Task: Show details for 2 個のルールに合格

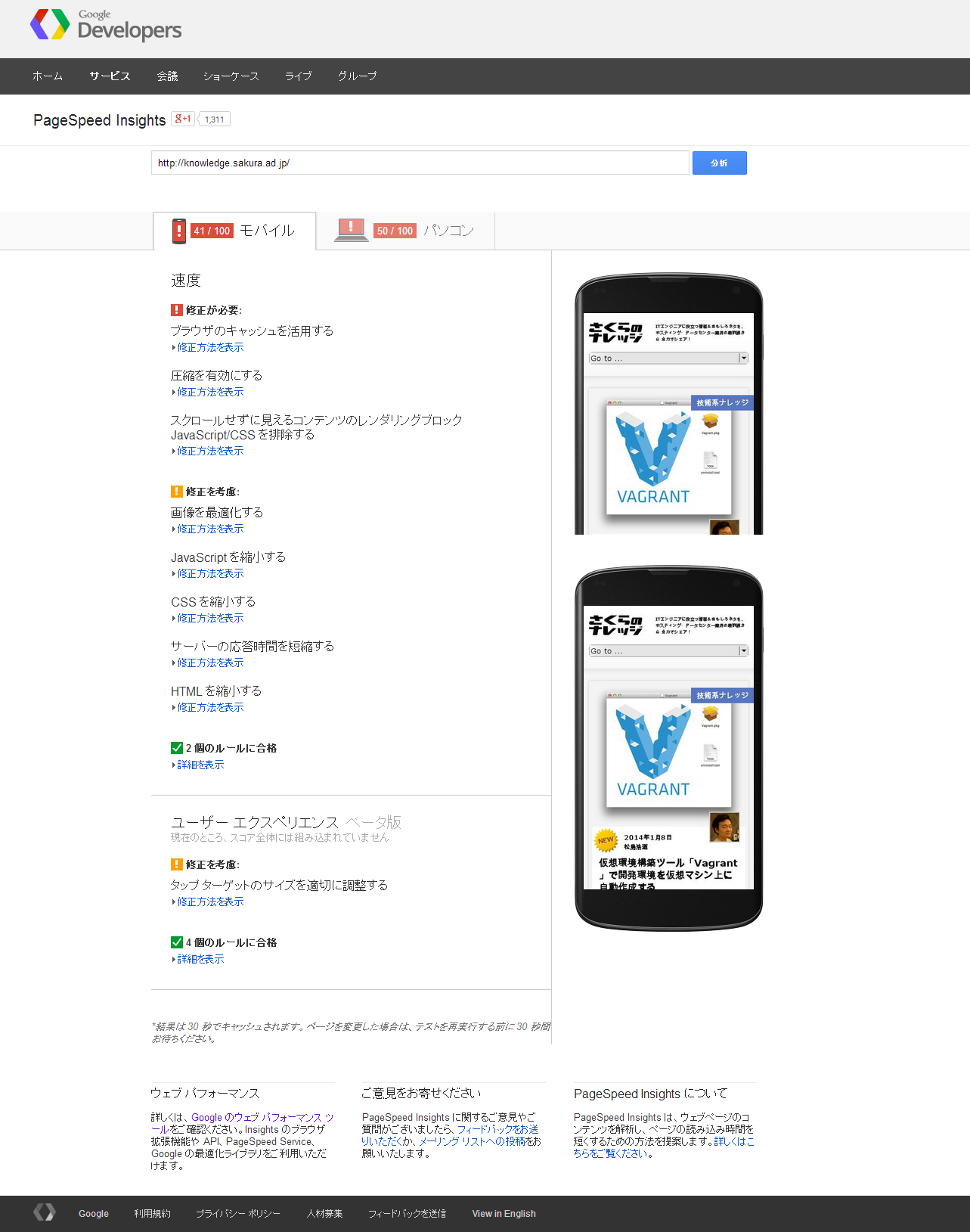Action: tap(200, 765)
